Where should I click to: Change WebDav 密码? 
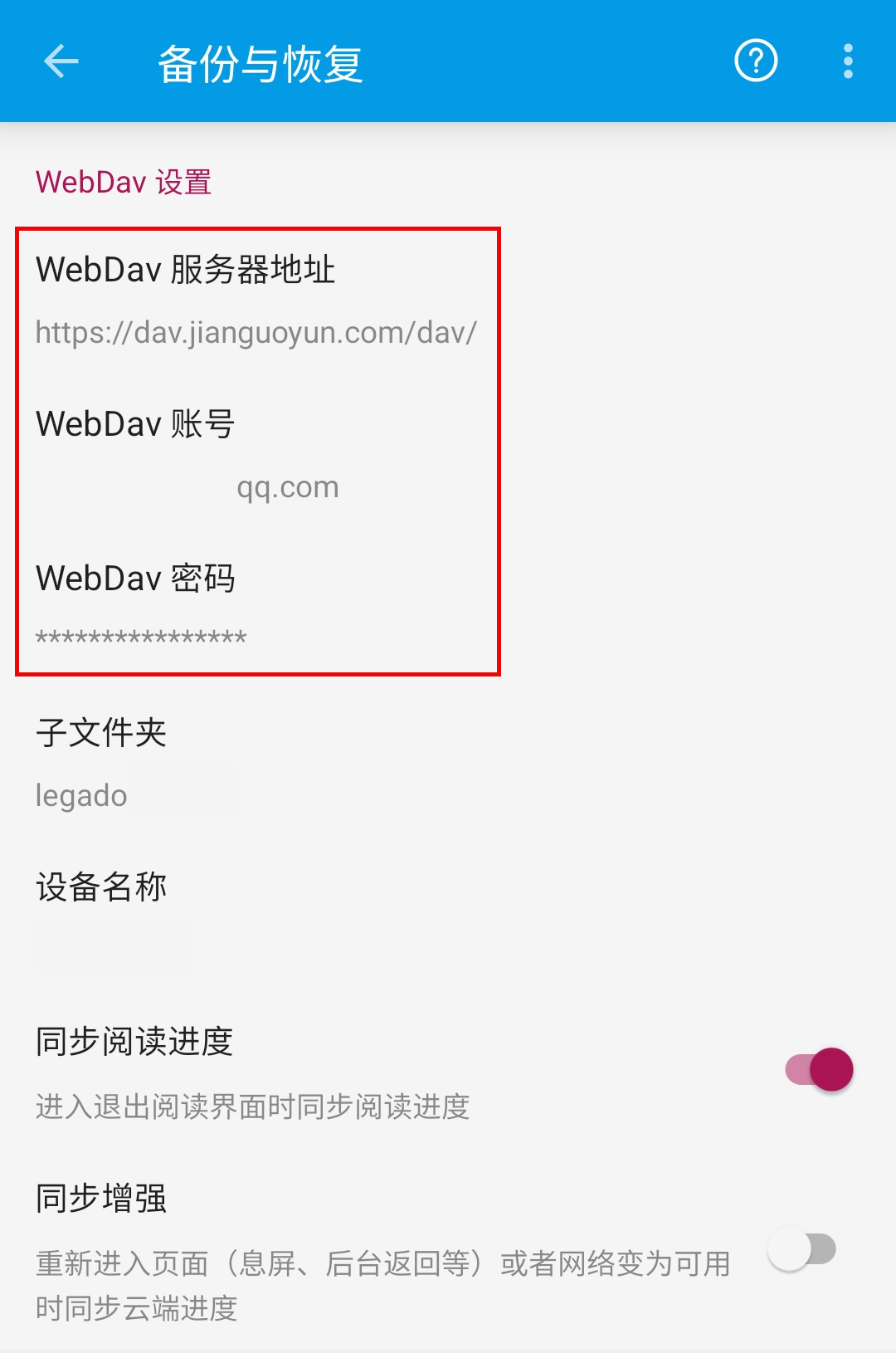tap(257, 606)
